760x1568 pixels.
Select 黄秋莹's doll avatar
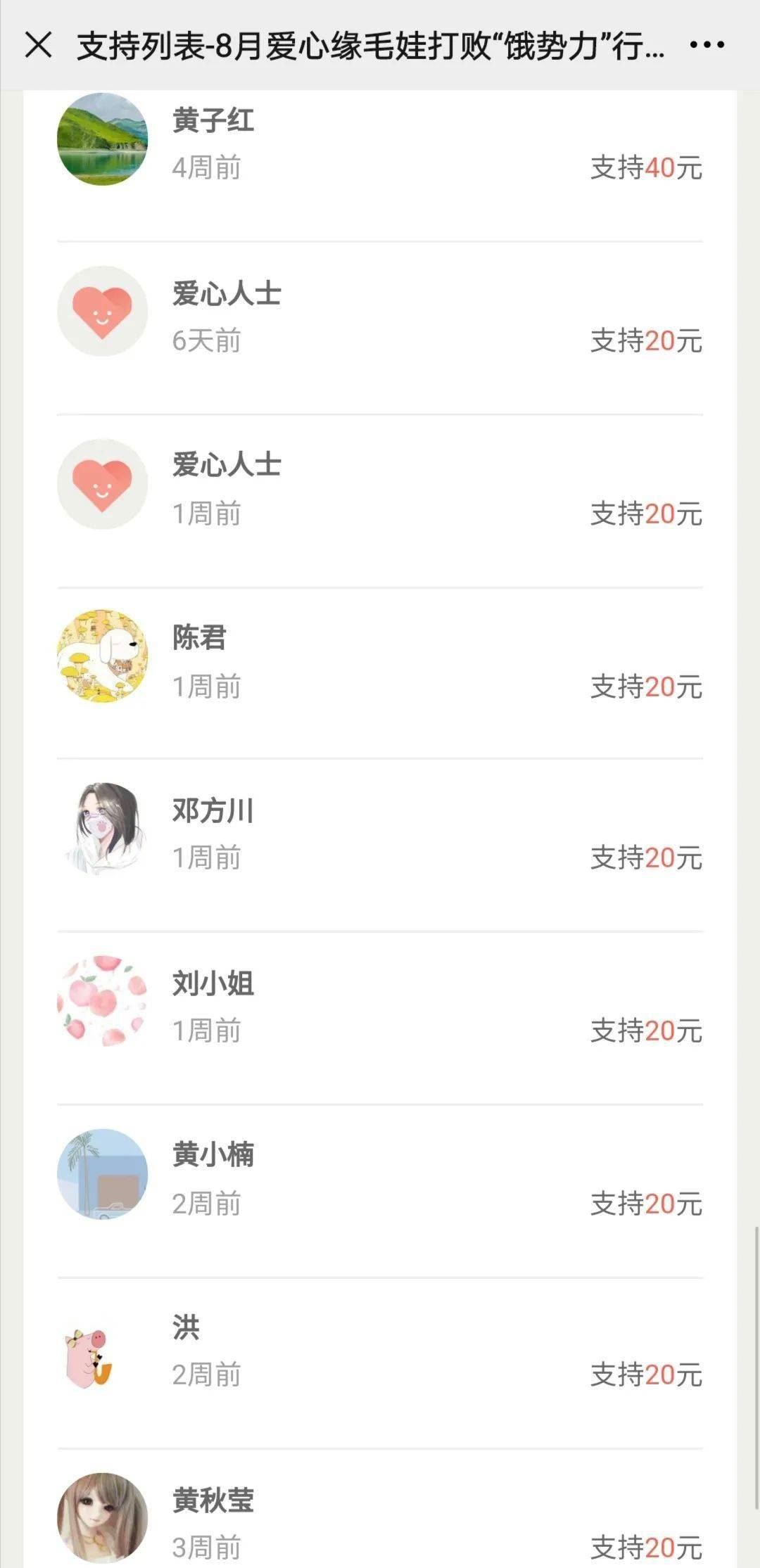tap(102, 1519)
